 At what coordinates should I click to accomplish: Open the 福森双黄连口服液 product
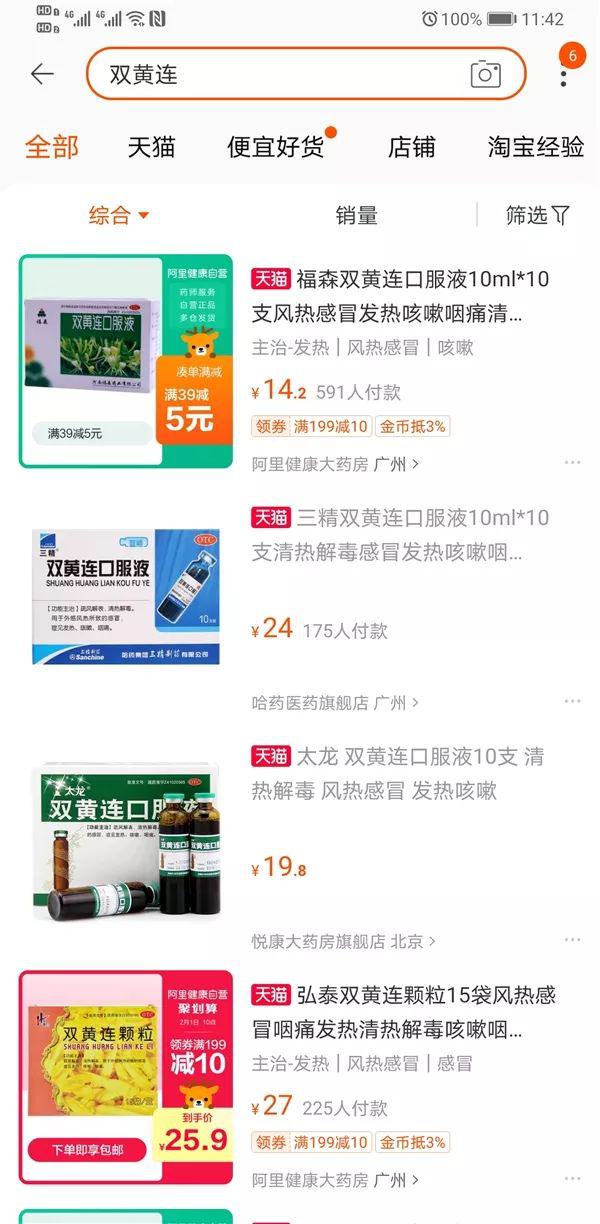[x=400, y=296]
